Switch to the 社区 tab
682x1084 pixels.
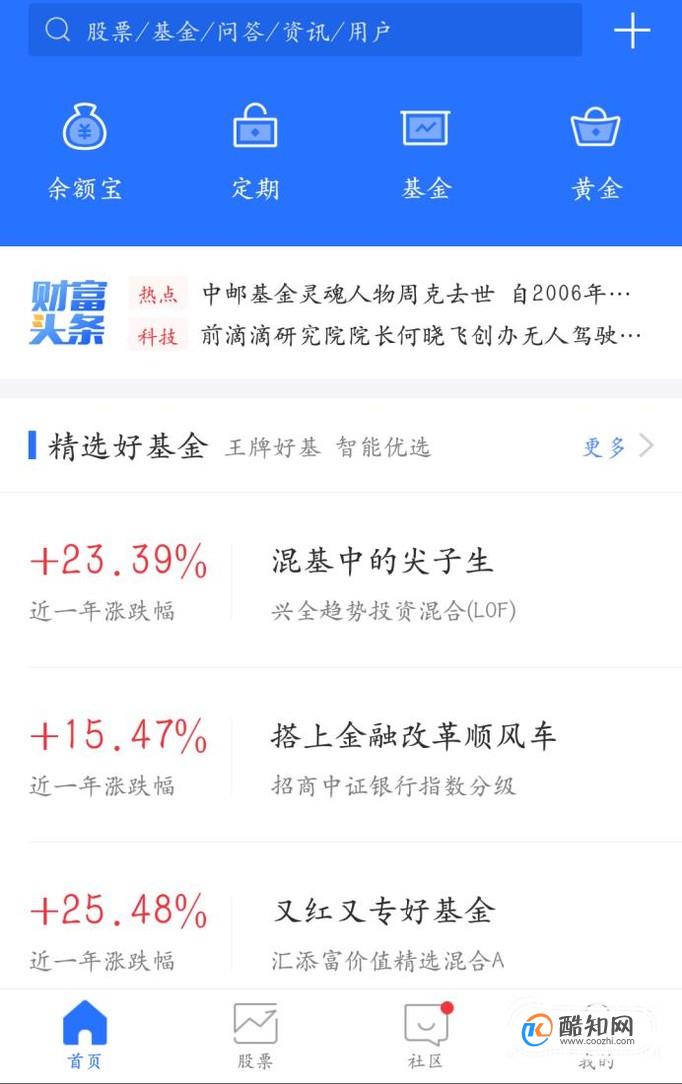tap(426, 1036)
